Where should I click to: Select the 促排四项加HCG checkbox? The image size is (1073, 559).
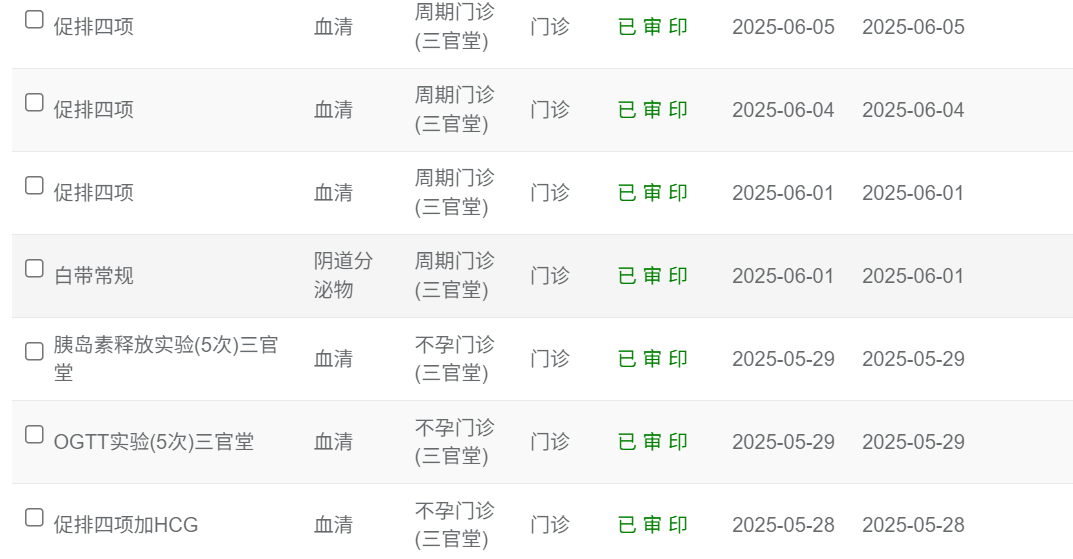(34, 517)
